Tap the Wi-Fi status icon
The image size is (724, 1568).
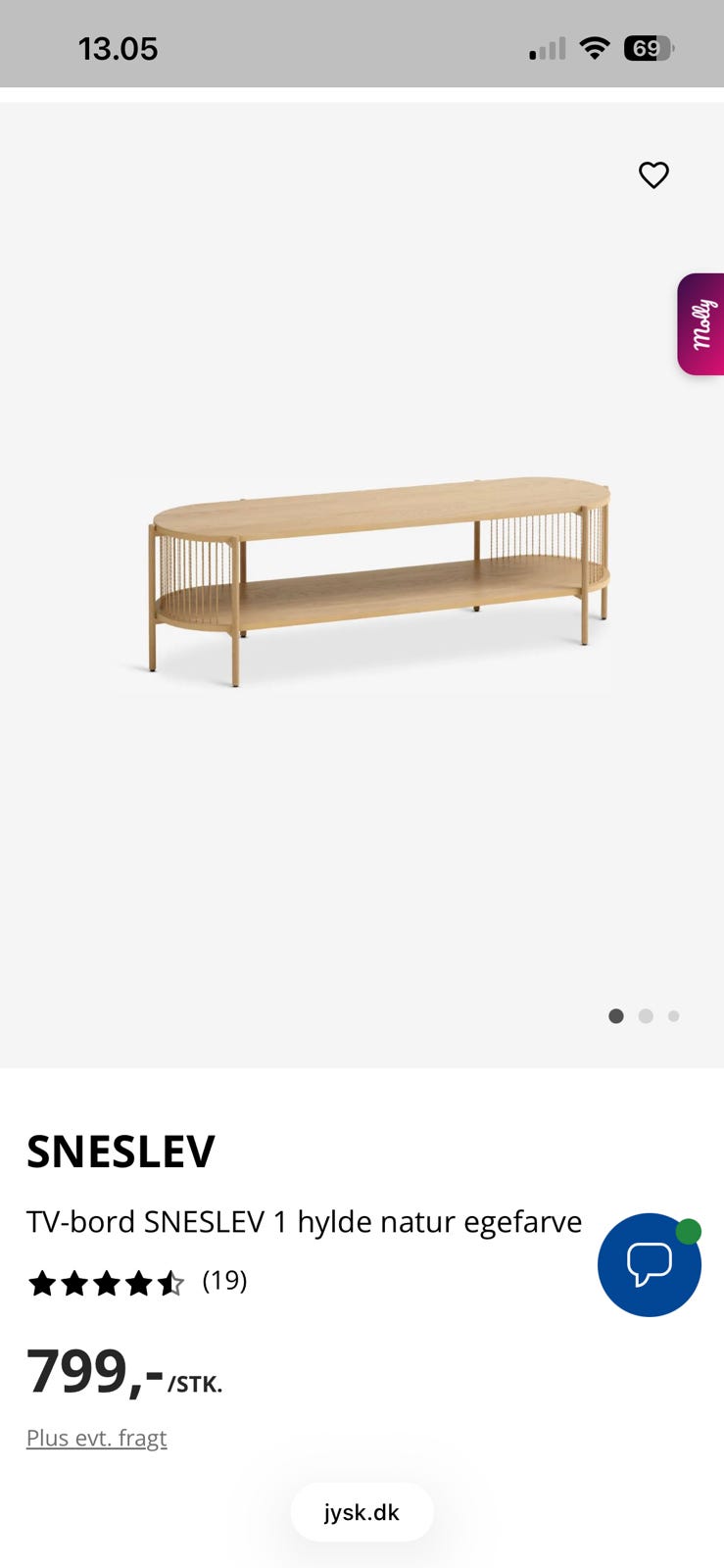pos(595,47)
